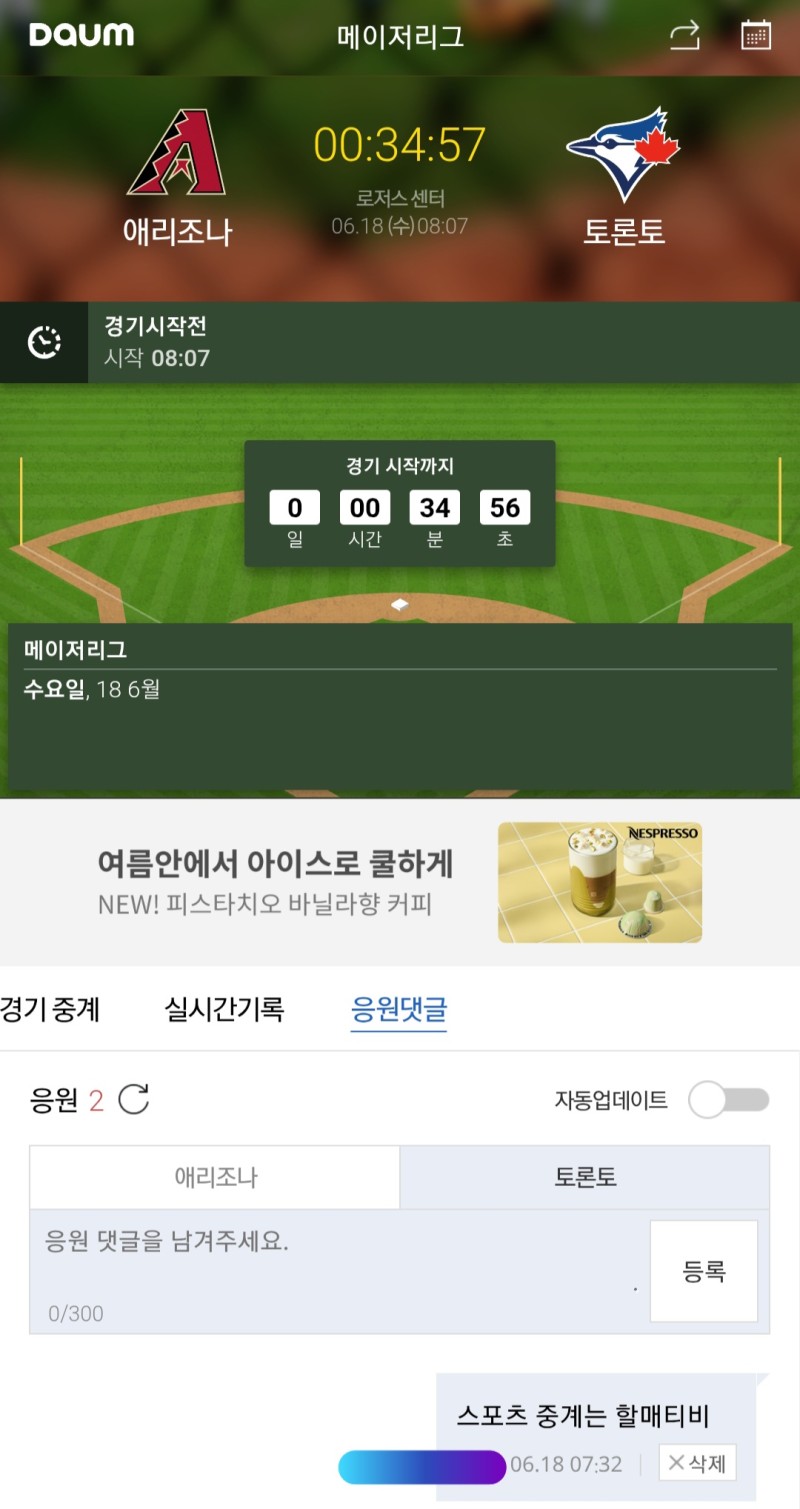Switch to the 실시간기록 tab
The width and height of the screenshot is (800, 1509).
224,1009
